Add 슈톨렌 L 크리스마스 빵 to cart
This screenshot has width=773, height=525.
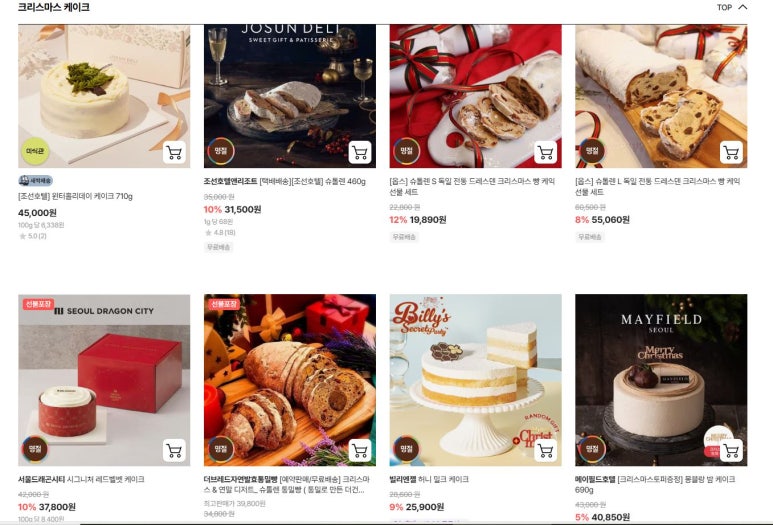(731, 153)
